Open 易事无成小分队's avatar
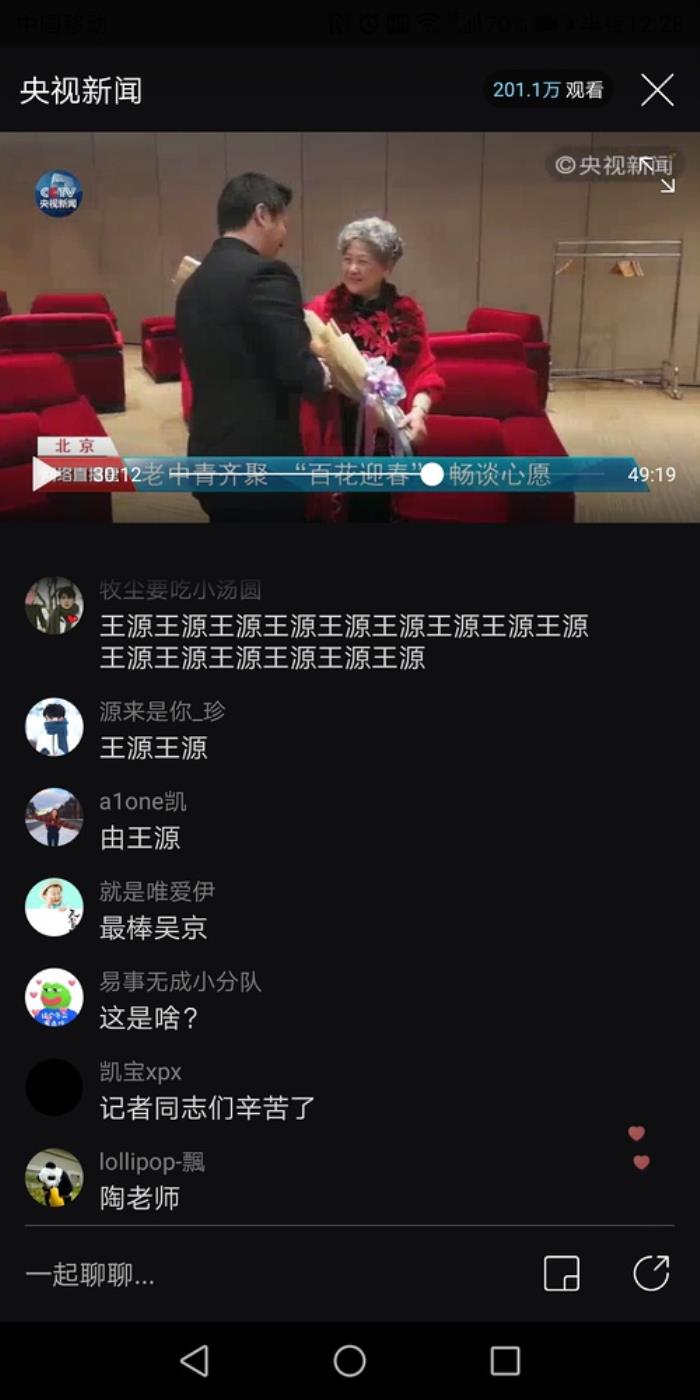The height and width of the screenshot is (1400, 700). point(54,997)
